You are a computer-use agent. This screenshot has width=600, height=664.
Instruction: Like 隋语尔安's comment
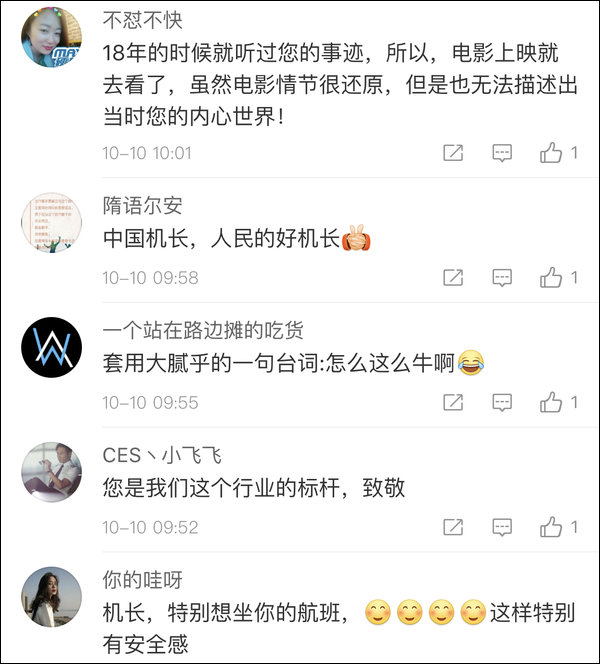[551, 277]
